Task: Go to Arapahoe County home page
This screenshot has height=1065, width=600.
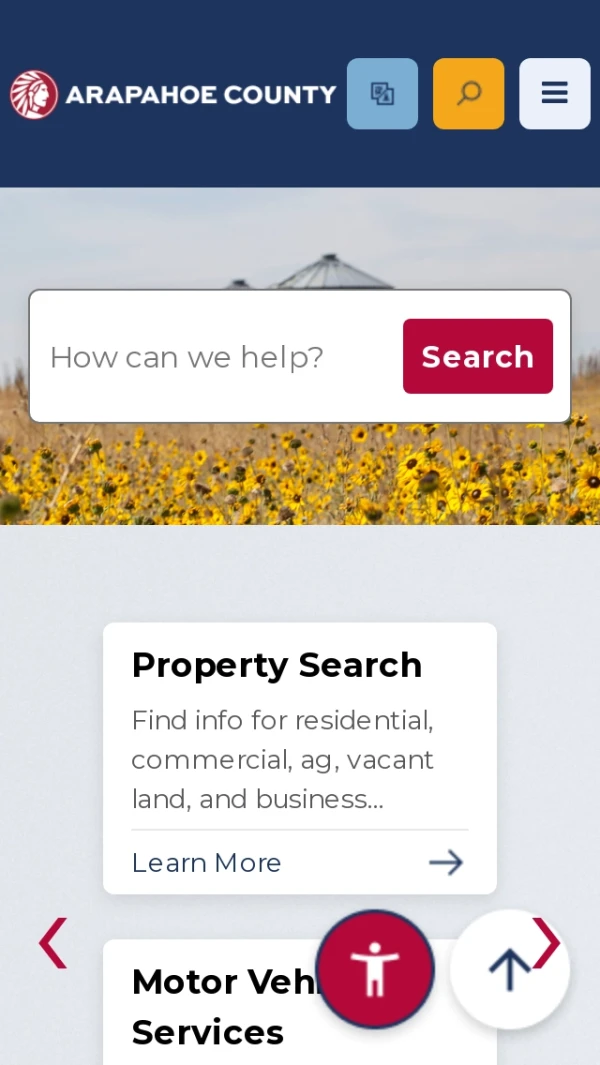Action: [x=173, y=94]
